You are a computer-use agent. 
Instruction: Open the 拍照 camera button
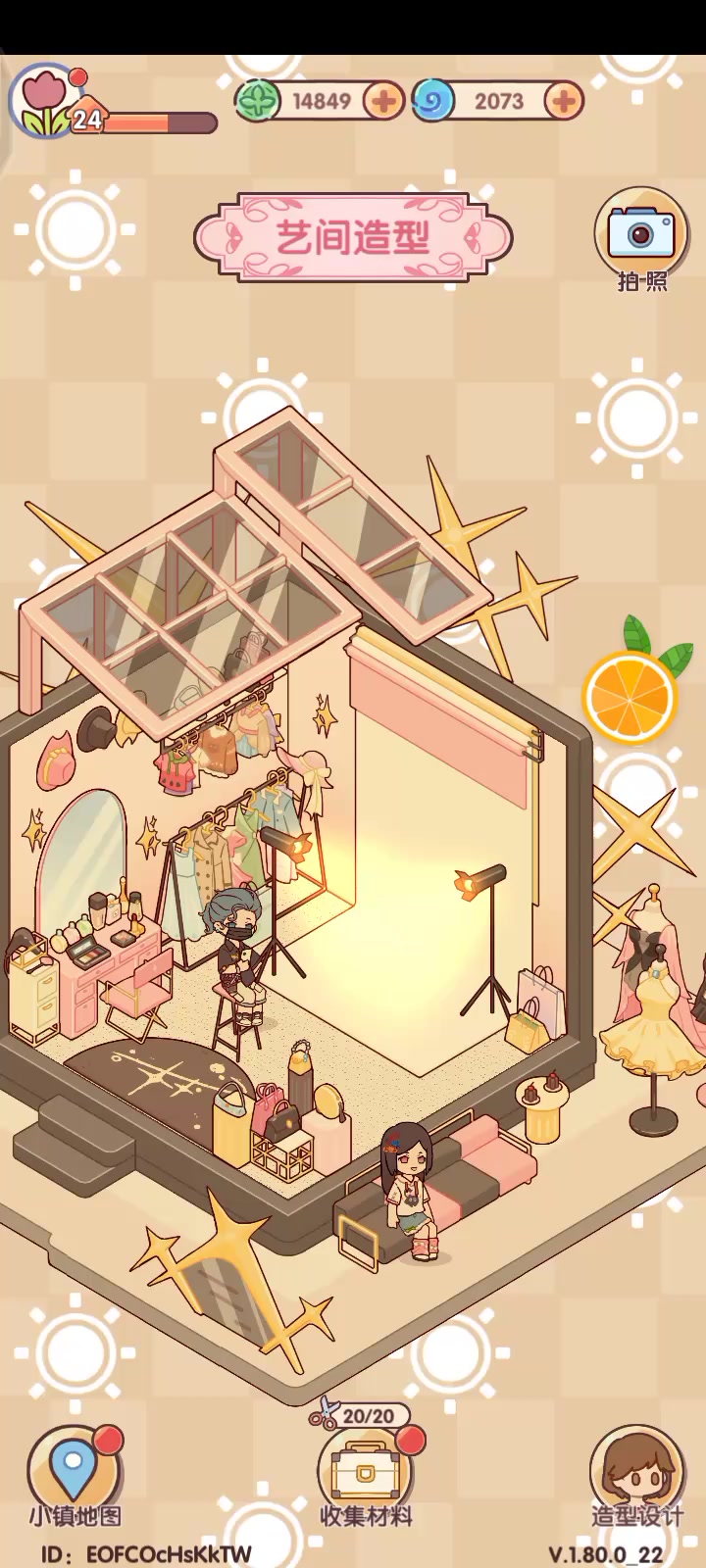[x=641, y=240]
